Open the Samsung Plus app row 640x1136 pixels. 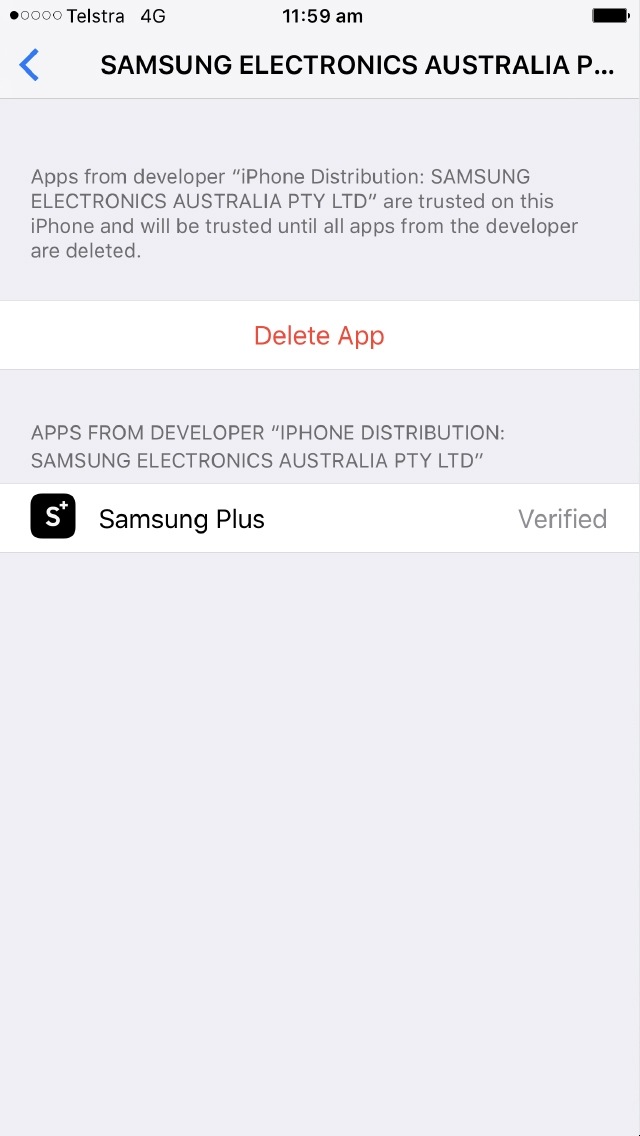[320, 519]
